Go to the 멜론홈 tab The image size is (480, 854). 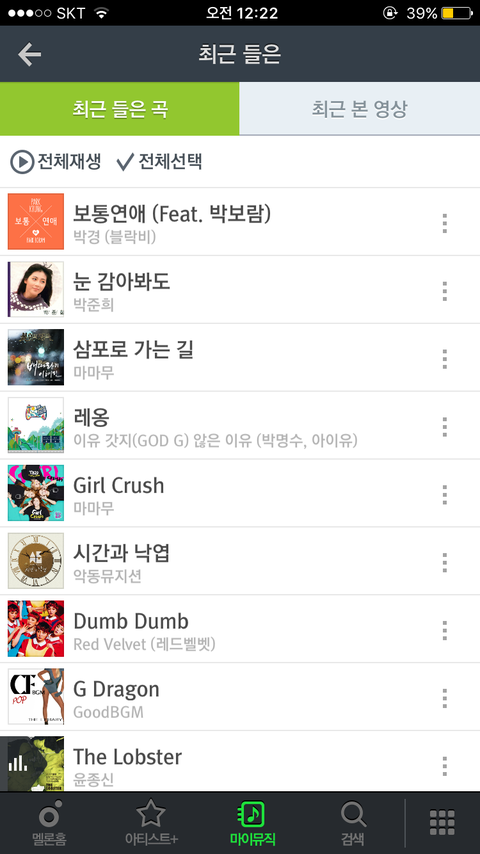click(x=50, y=822)
